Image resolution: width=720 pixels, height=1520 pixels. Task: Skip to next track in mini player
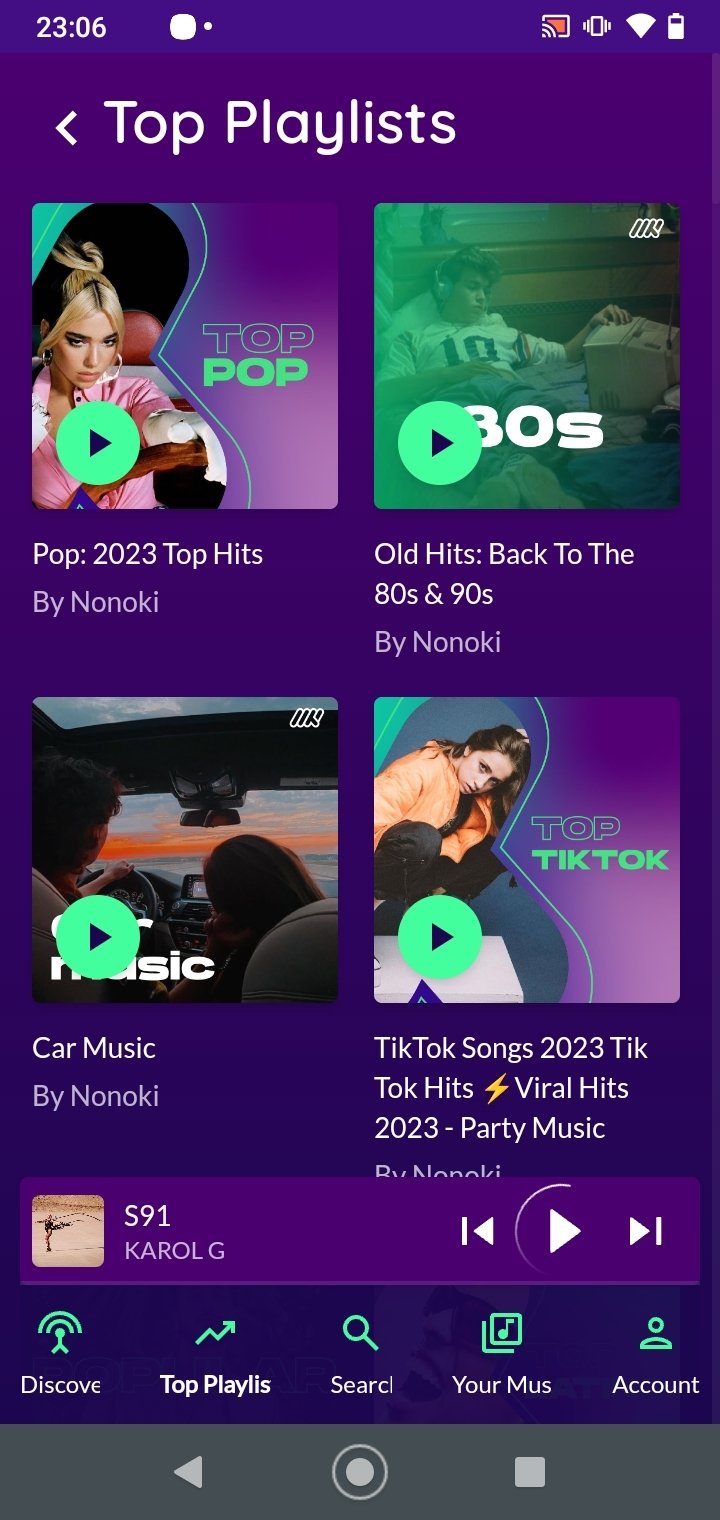tap(646, 1231)
